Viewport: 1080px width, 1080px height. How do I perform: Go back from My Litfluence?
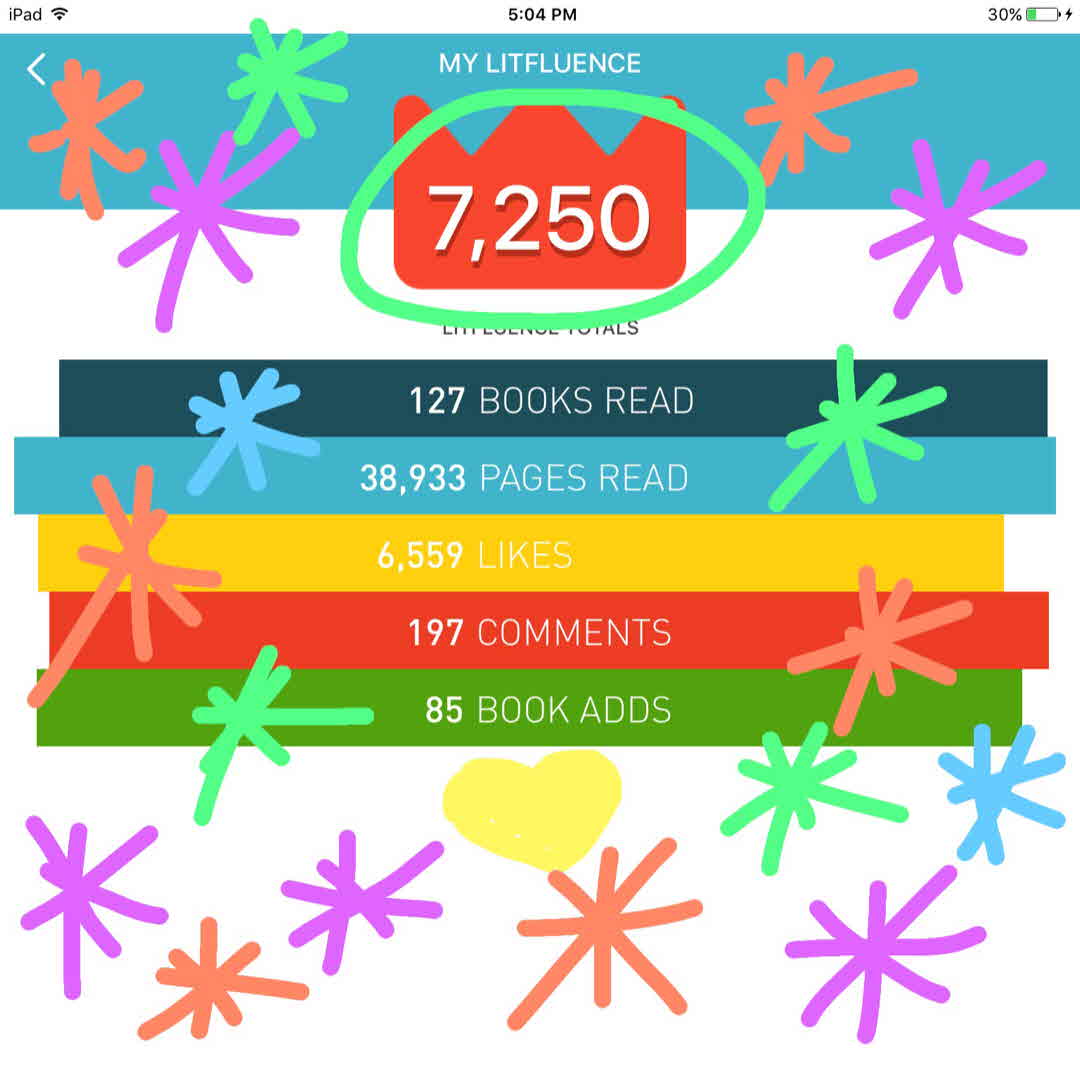tap(37, 69)
